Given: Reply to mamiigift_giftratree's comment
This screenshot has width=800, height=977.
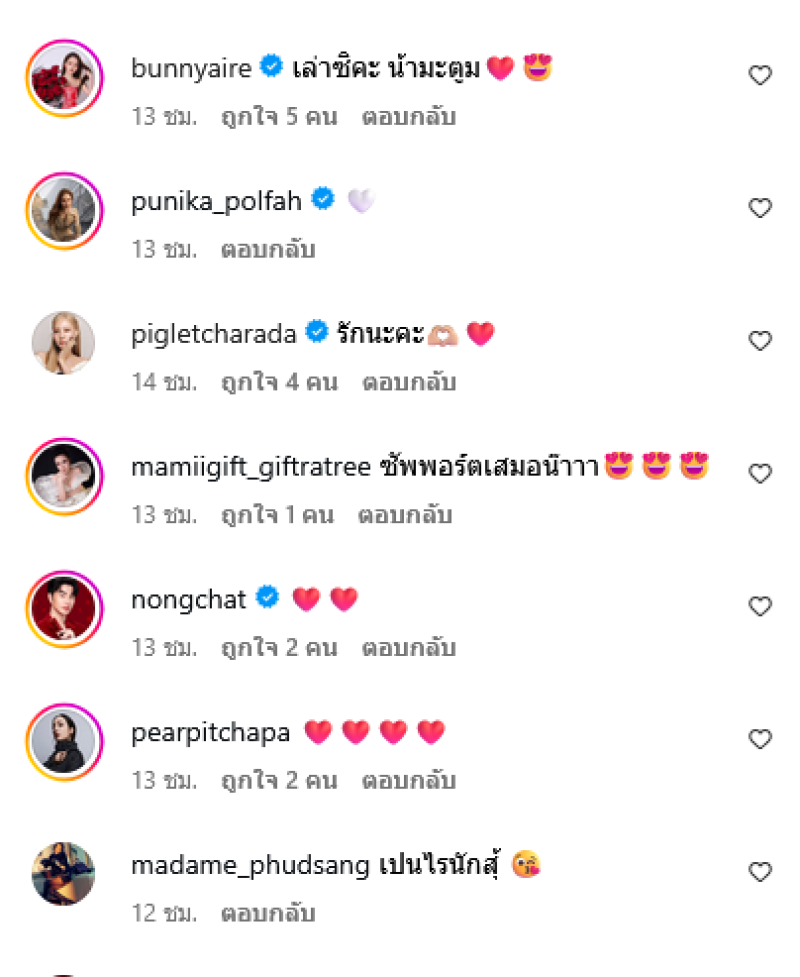Looking at the screenshot, I should tap(408, 516).
